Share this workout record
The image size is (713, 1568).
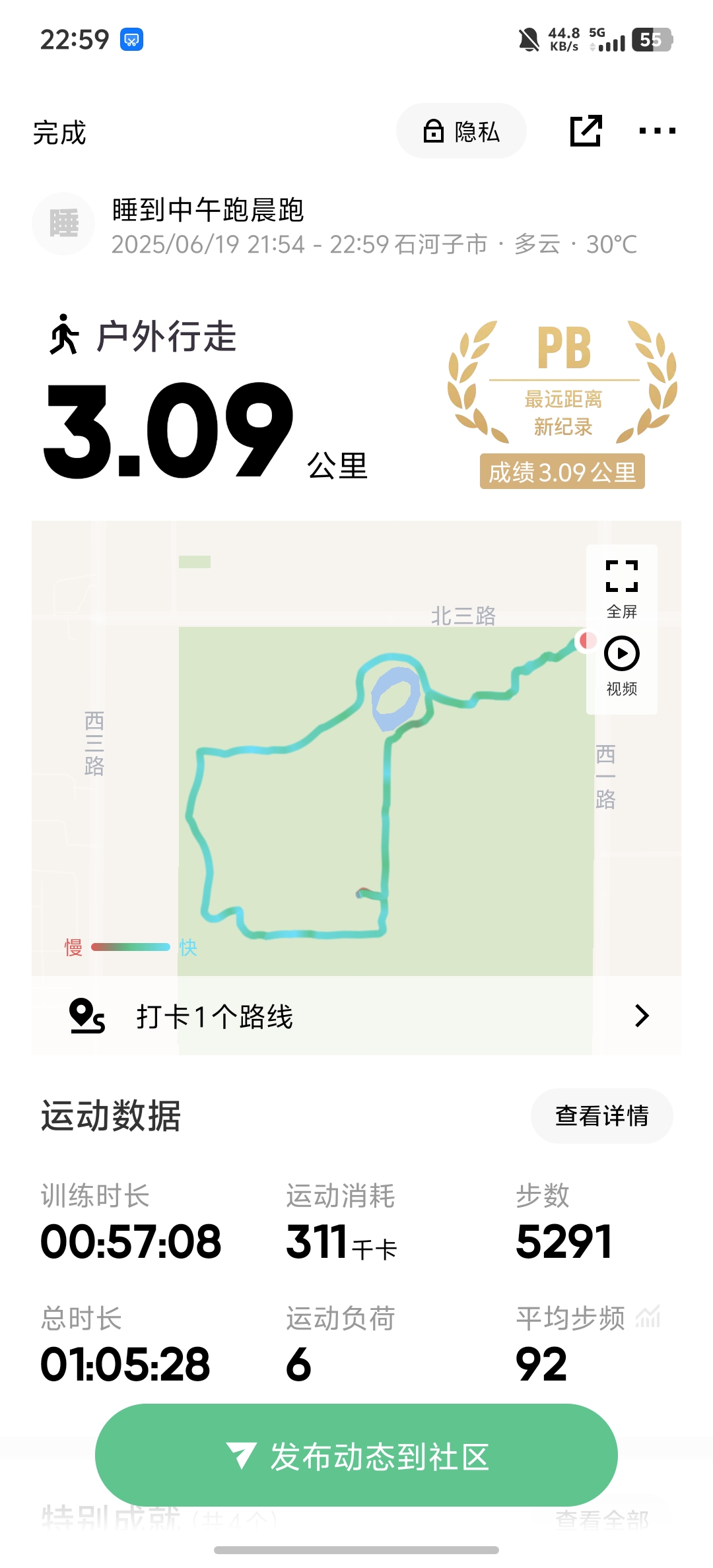[x=586, y=131]
